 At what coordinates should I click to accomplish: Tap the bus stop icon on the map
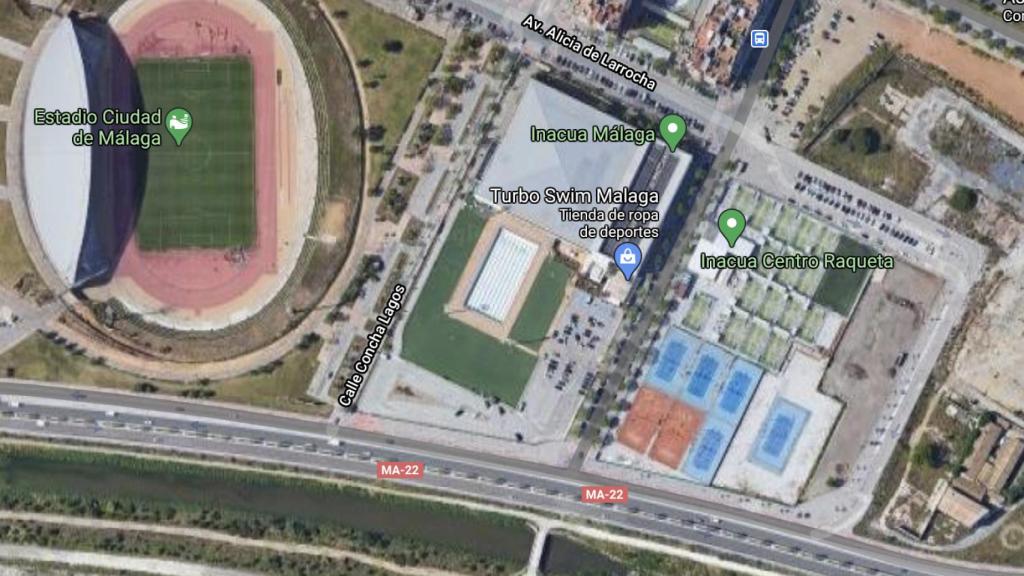point(760,38)
